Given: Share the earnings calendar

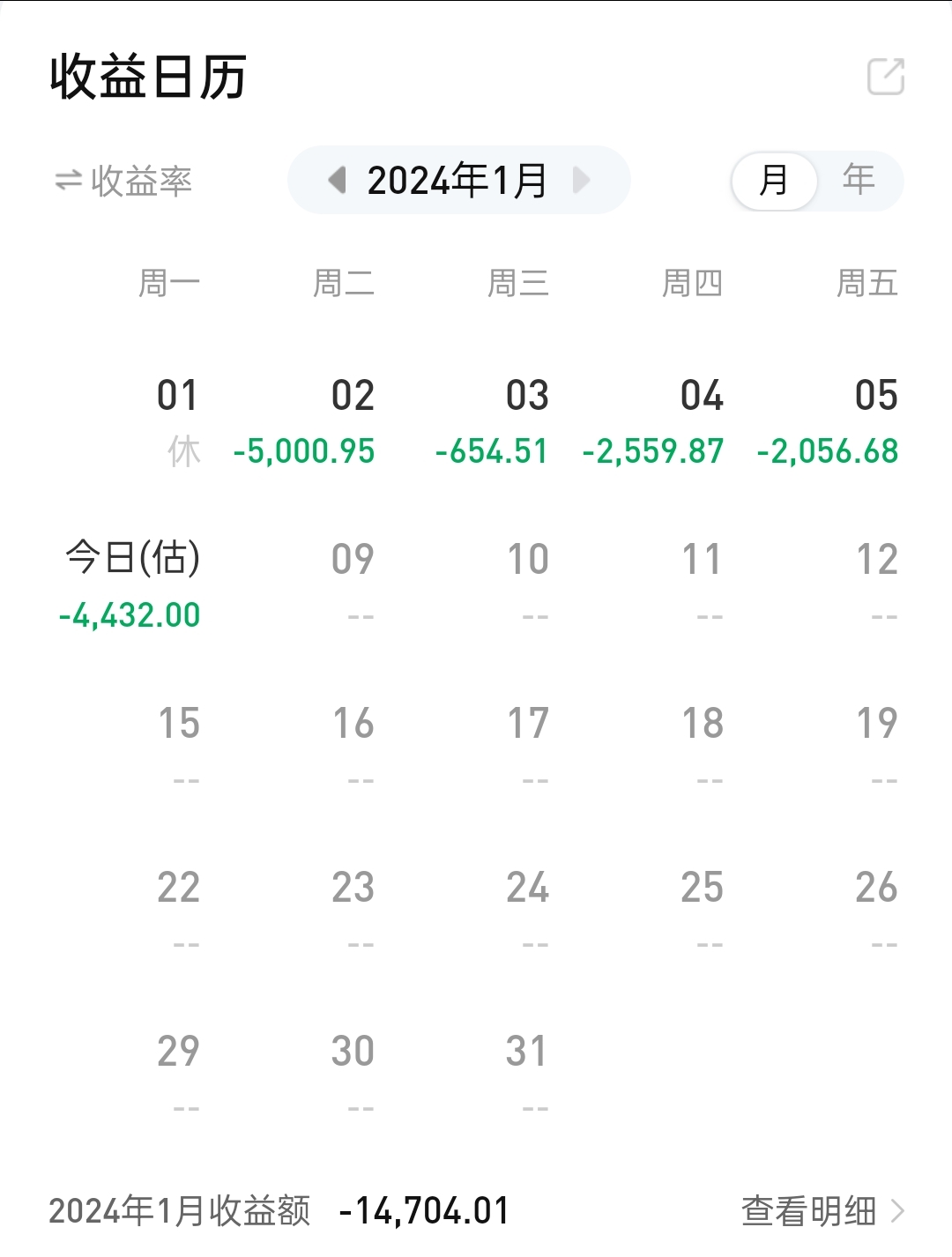Looking at the screenshot, I should [886, 77].
